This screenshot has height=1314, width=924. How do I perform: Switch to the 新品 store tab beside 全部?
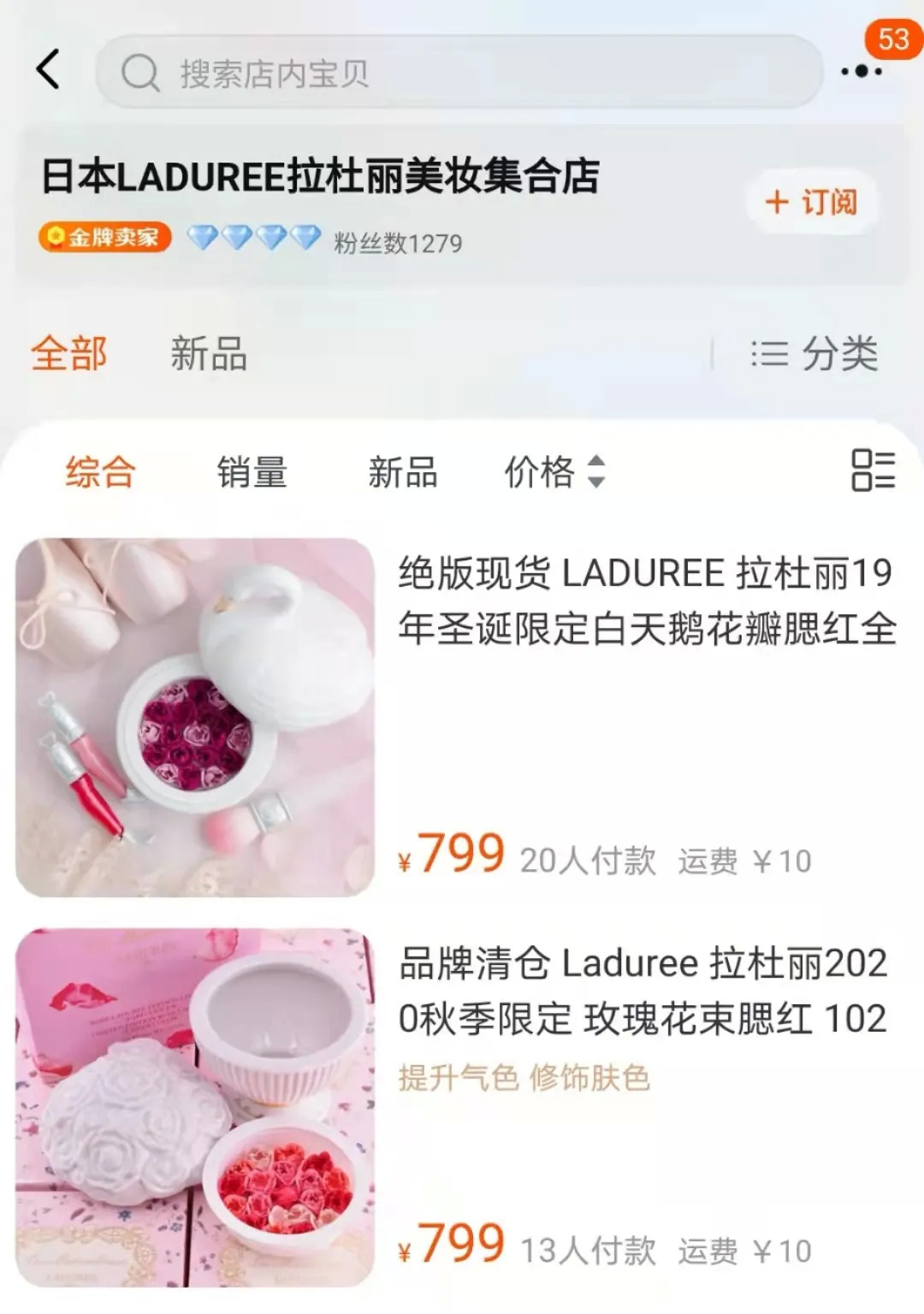[209, 353]
